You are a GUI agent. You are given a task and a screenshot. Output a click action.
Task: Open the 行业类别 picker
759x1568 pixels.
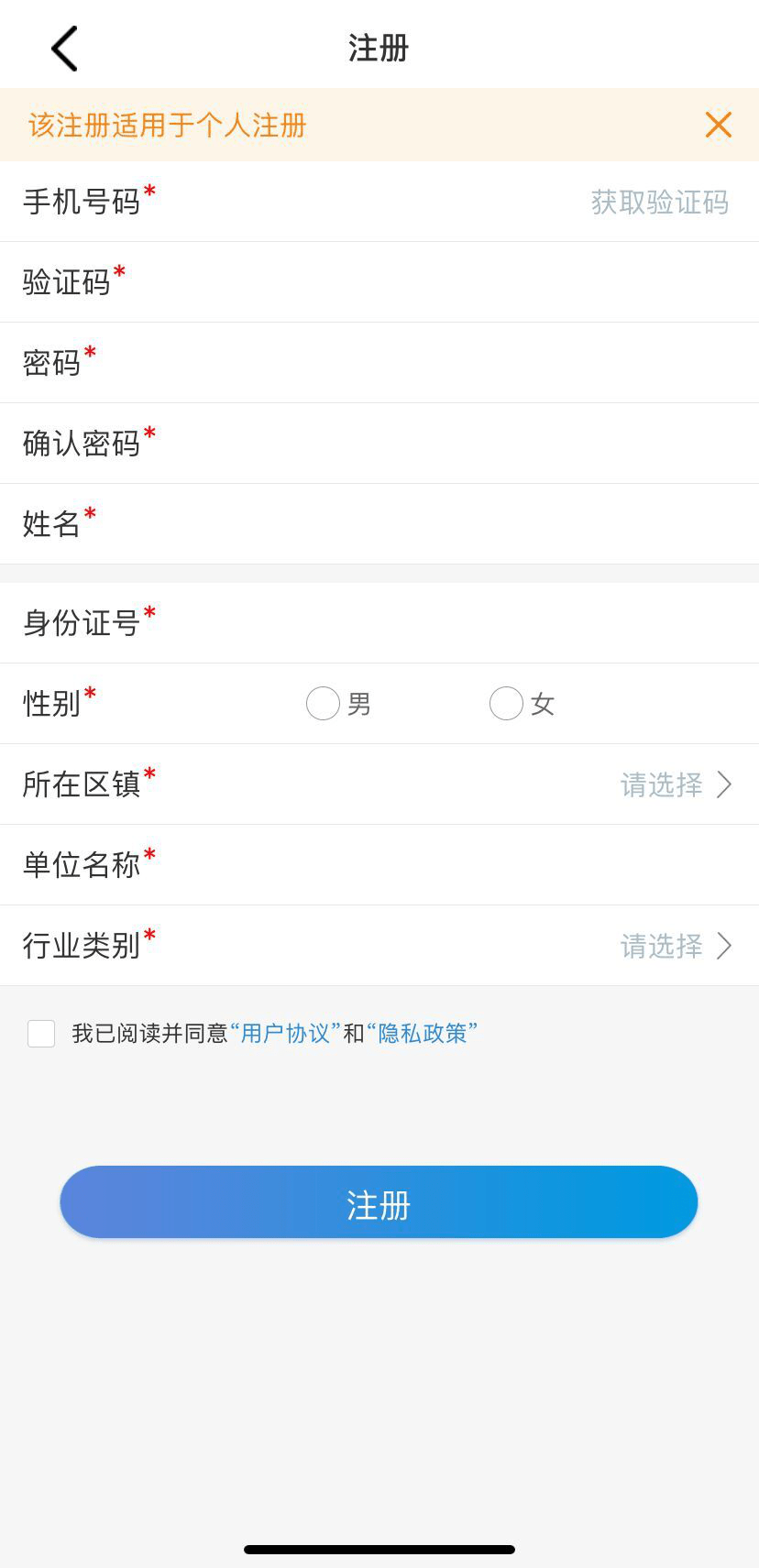(x=675, y=946)
